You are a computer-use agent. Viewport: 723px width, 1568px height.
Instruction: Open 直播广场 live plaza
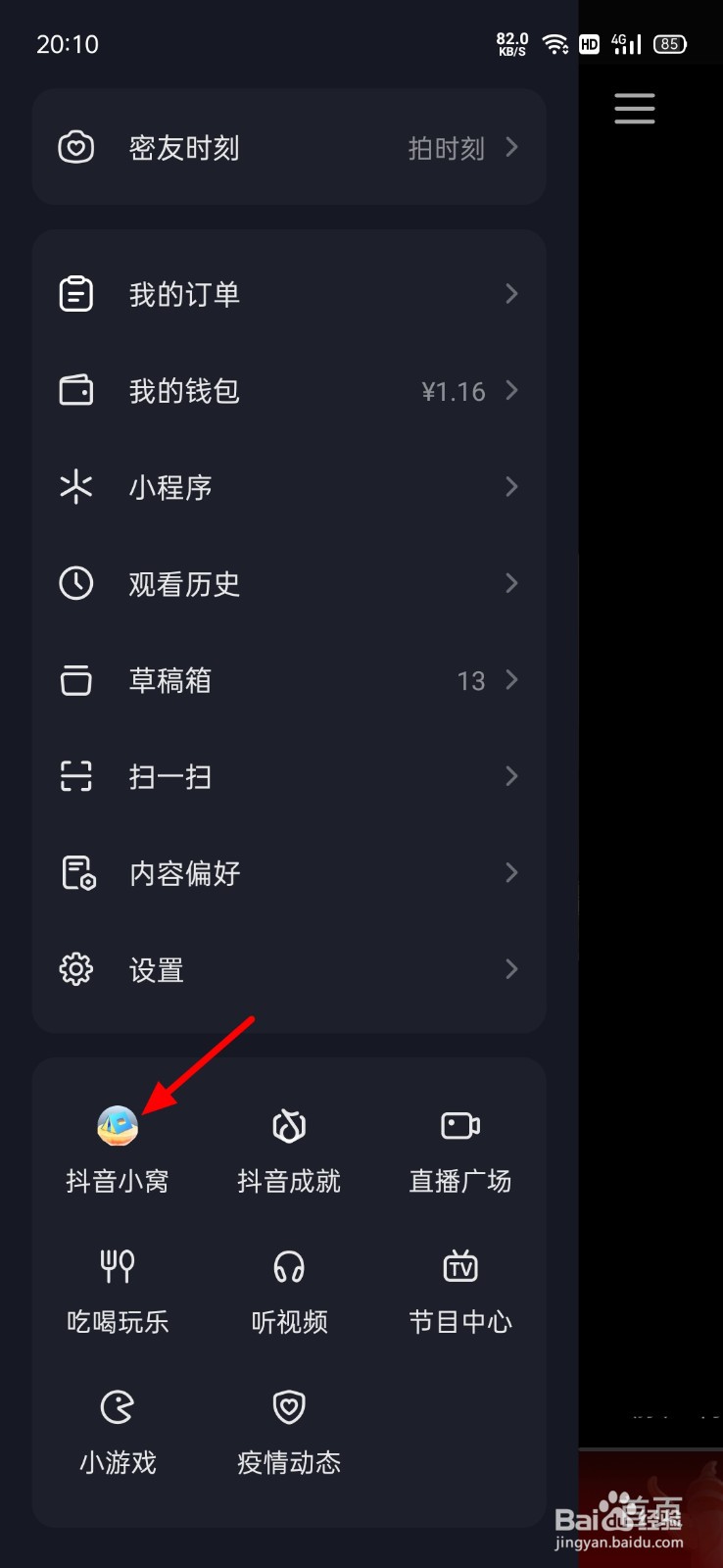click(x=458, y=1147)
